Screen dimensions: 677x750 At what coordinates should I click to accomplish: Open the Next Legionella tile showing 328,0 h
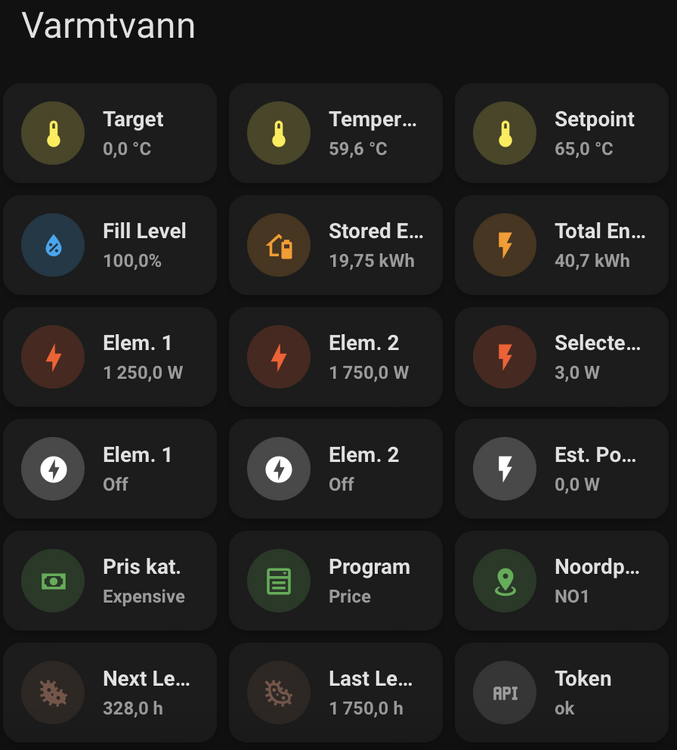(x=110, y=693)
